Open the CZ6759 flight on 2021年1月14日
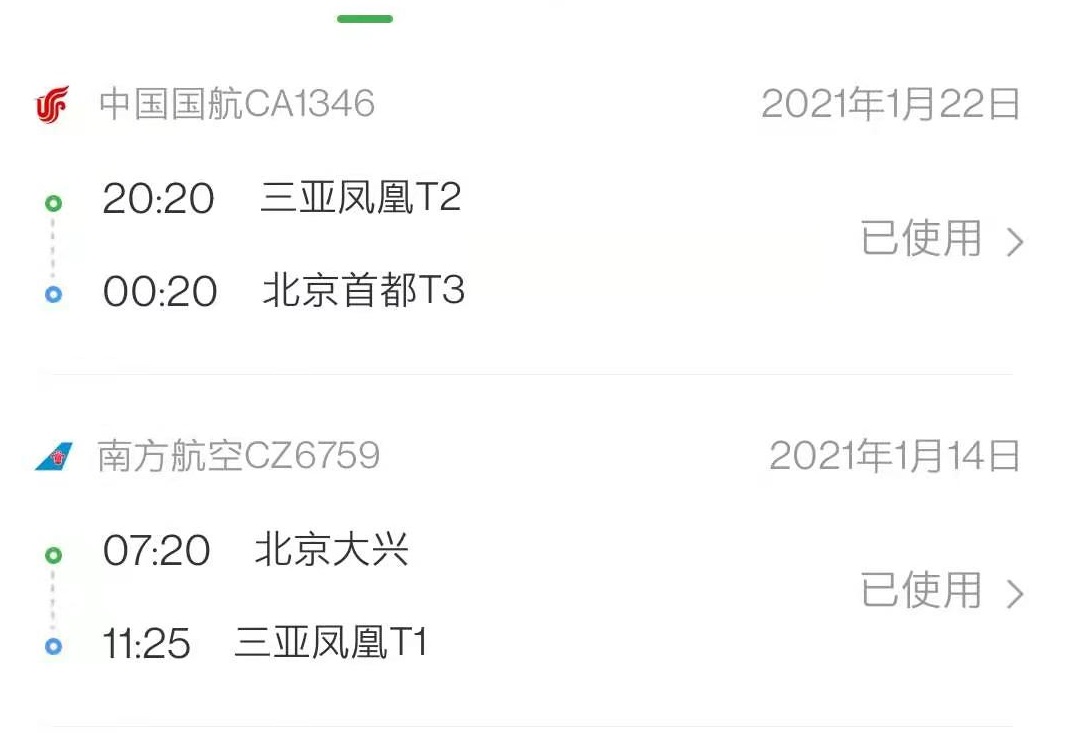 click(x=940, y=592)
